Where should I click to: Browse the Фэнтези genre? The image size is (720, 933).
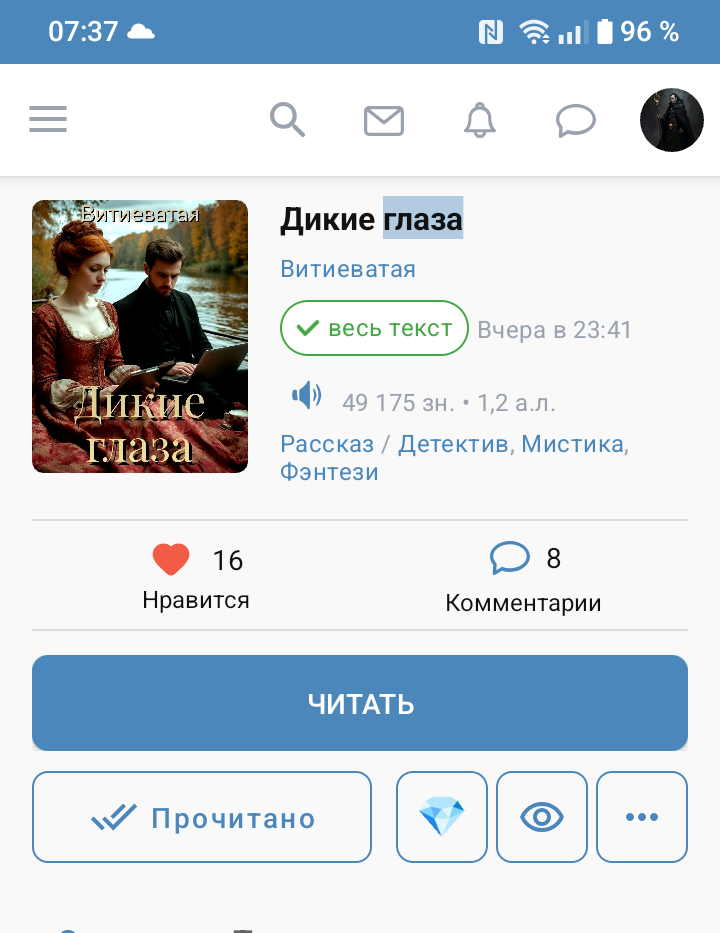point(329,472)
